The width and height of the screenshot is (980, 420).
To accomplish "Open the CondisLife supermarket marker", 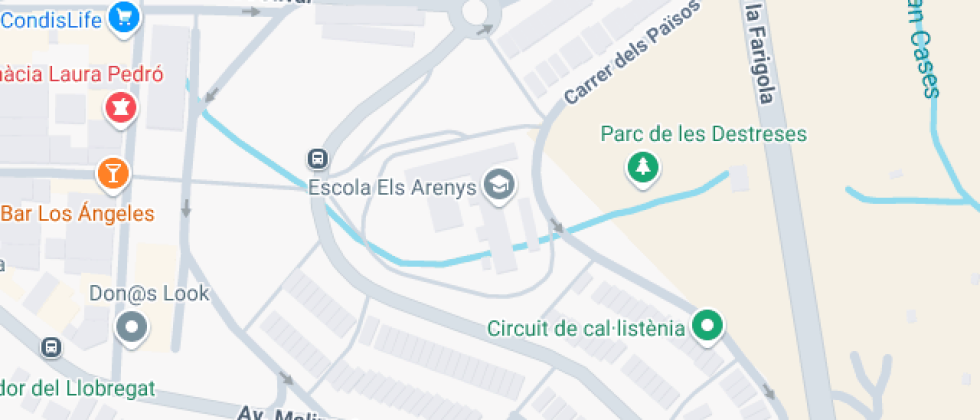I will click(124, 16).
